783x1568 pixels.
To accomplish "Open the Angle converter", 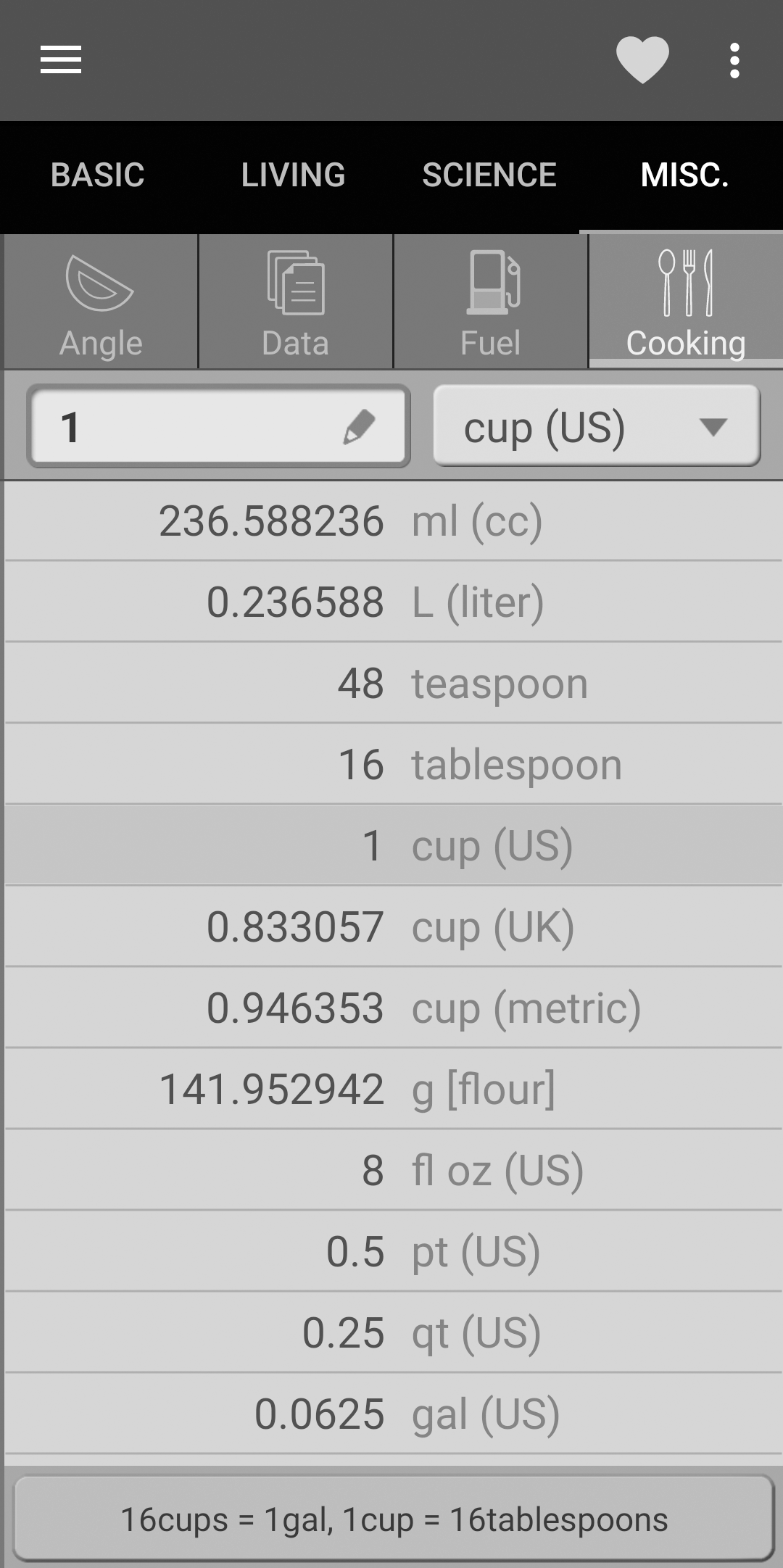I will point(101,302).
